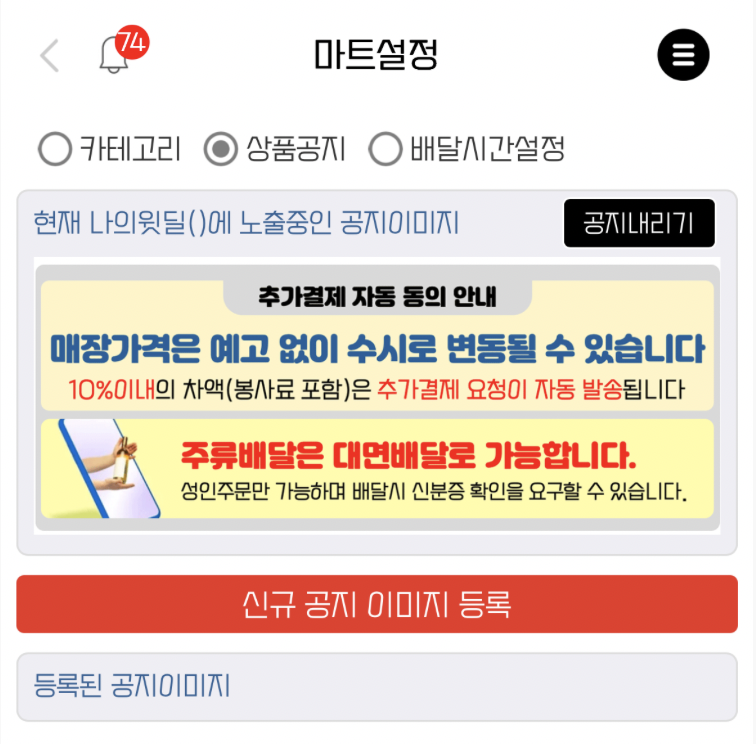Tap 신규 공지 이미지 등록 button
Viewport: 756px width, 744px height.
377,605
